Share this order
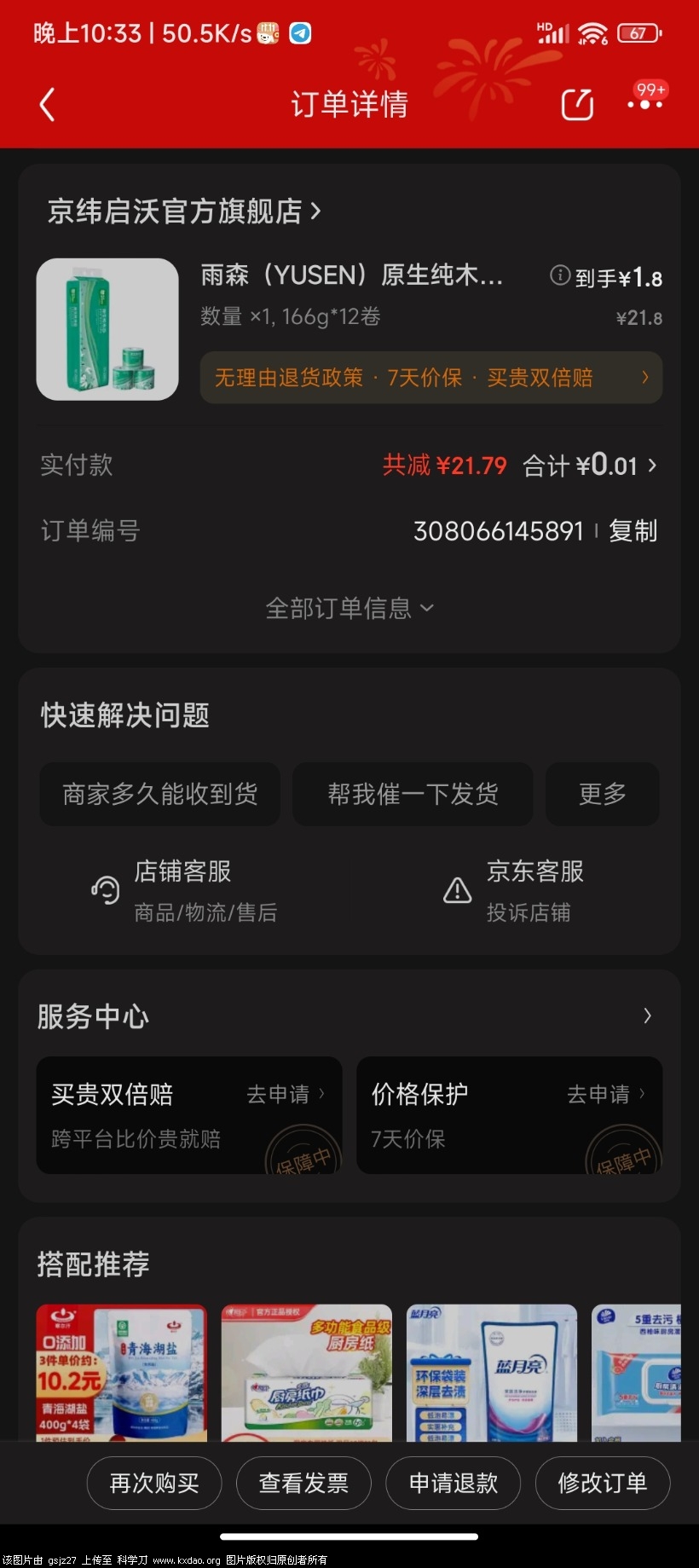Screen dimensions: 699x1568 click(x=577, y=105)
